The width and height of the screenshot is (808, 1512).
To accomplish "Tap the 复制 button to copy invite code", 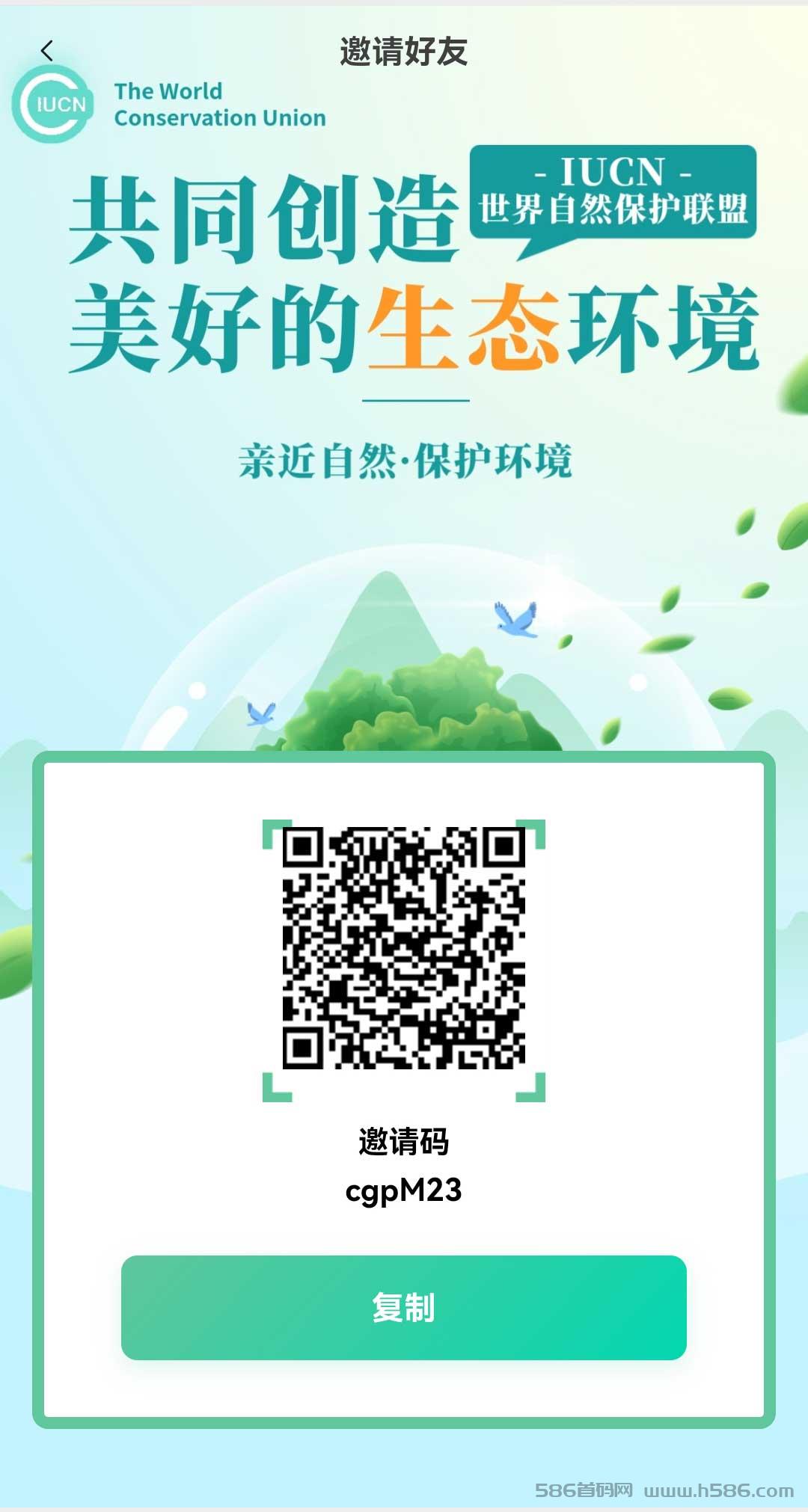I will (404, 1308).
